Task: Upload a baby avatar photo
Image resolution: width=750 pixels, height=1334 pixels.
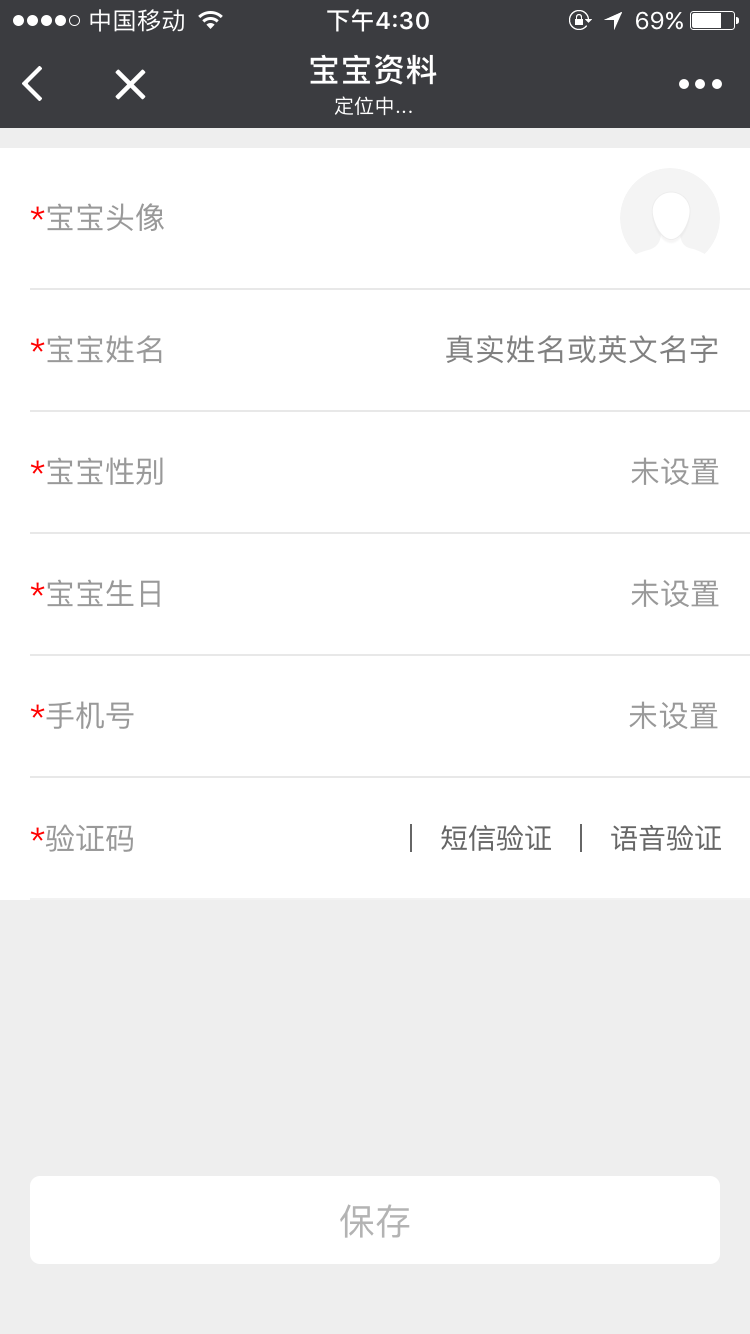Action: point(669,218)
